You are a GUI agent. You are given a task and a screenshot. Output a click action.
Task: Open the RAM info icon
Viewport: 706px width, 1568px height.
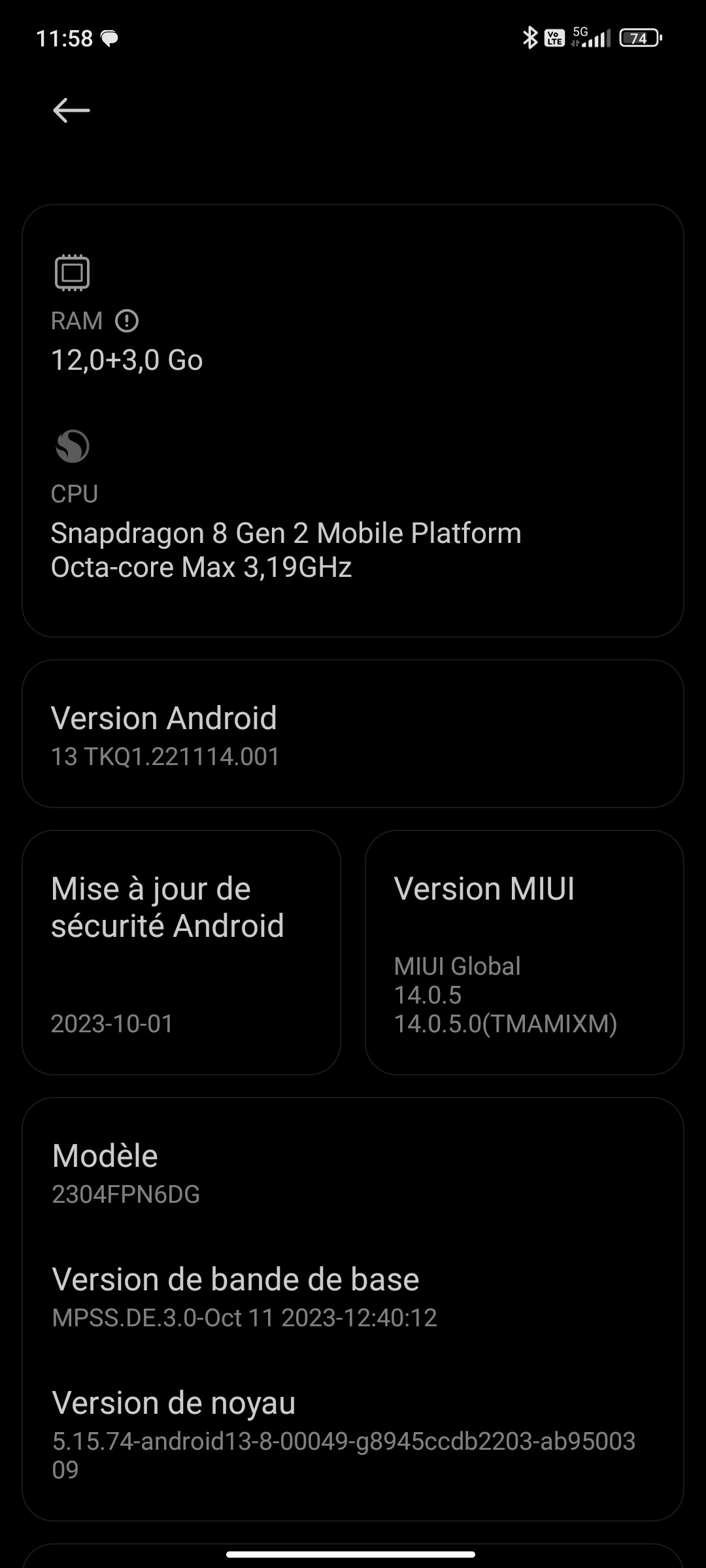click(x=127, y=321)
